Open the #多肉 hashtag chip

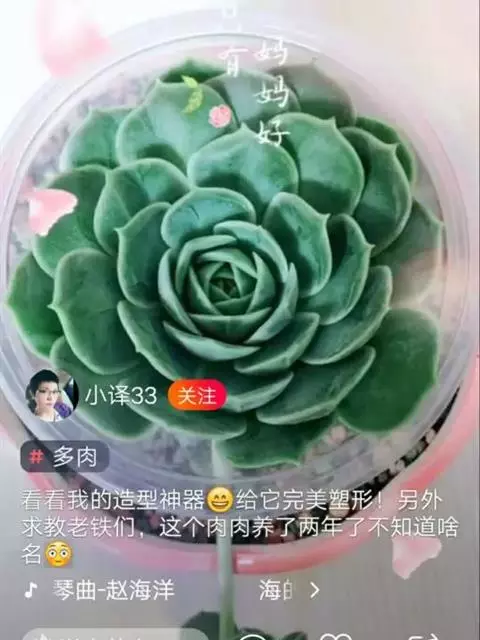coord(65,457)
